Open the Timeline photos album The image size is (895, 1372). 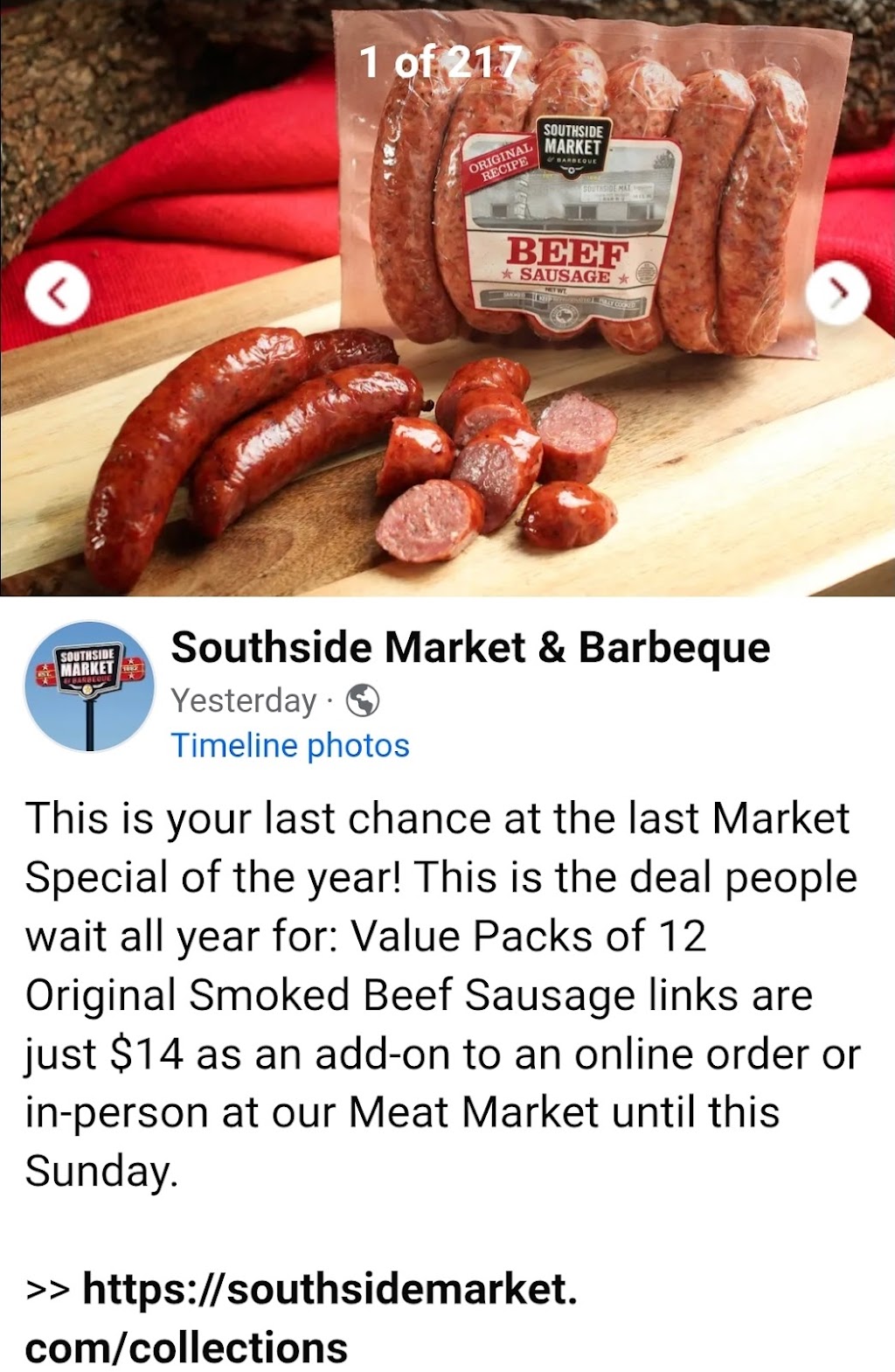pos(290,746)
